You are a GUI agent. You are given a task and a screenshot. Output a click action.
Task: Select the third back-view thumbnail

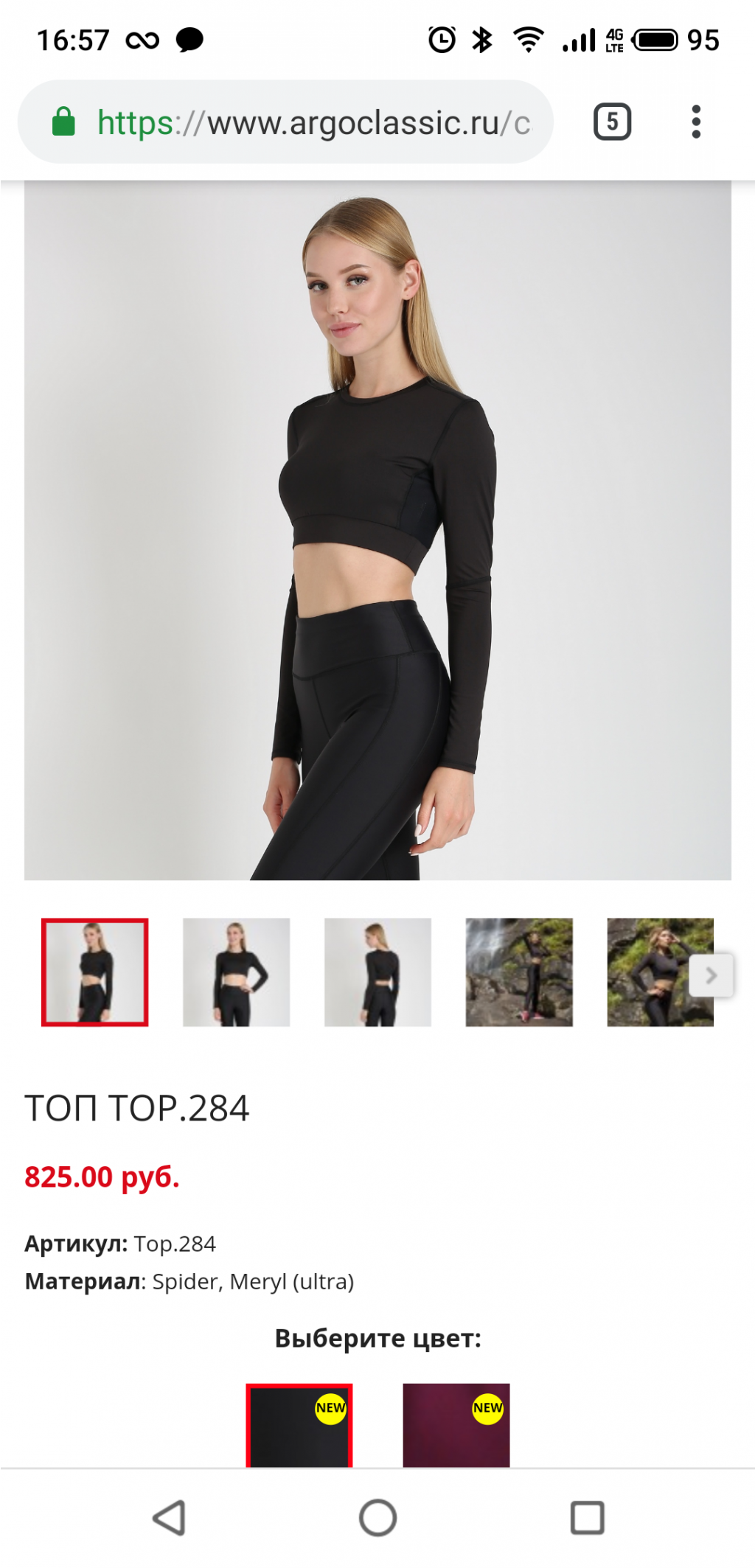click(377, 972)
